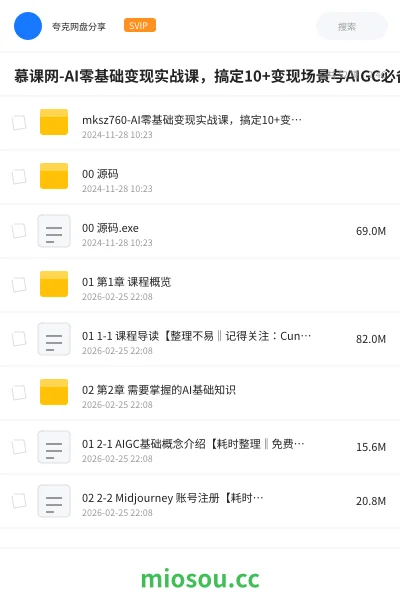Tick checkbox for 02 第2章 folder
400x600 pixels.
19,393
